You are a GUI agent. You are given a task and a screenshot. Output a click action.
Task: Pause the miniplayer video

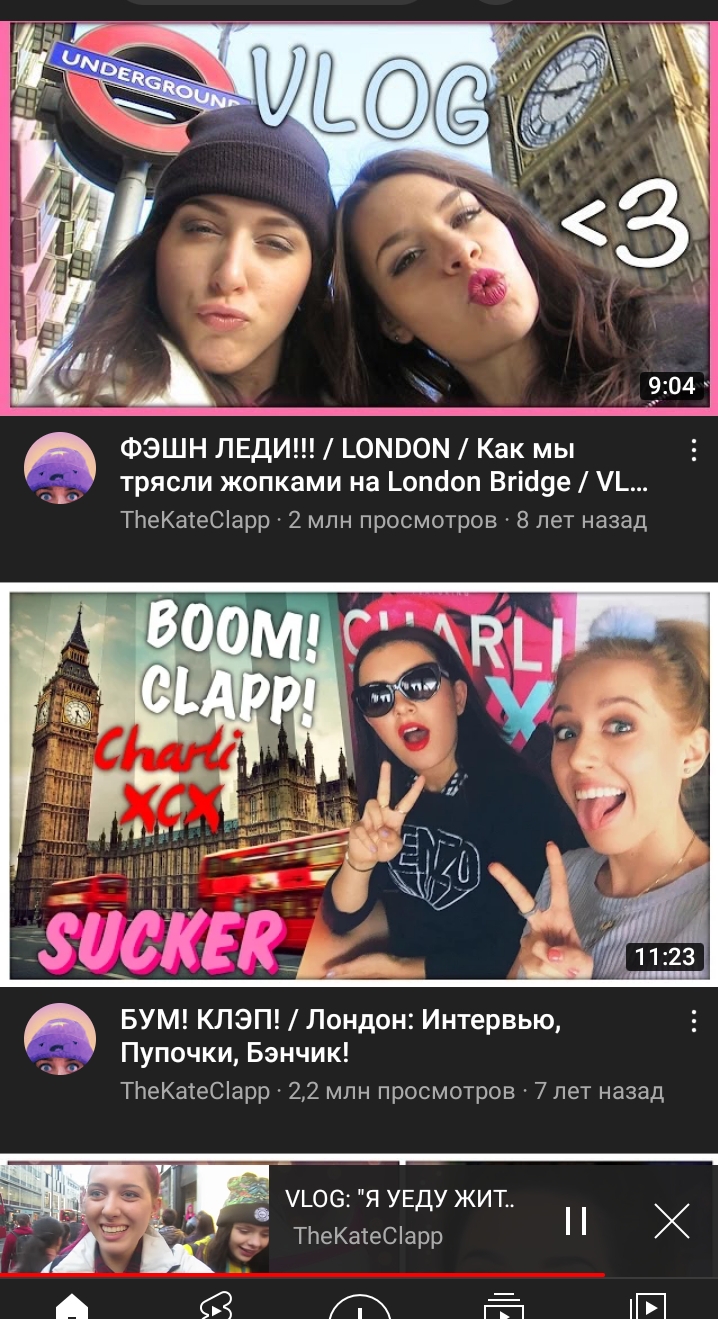coord(576,1220)
